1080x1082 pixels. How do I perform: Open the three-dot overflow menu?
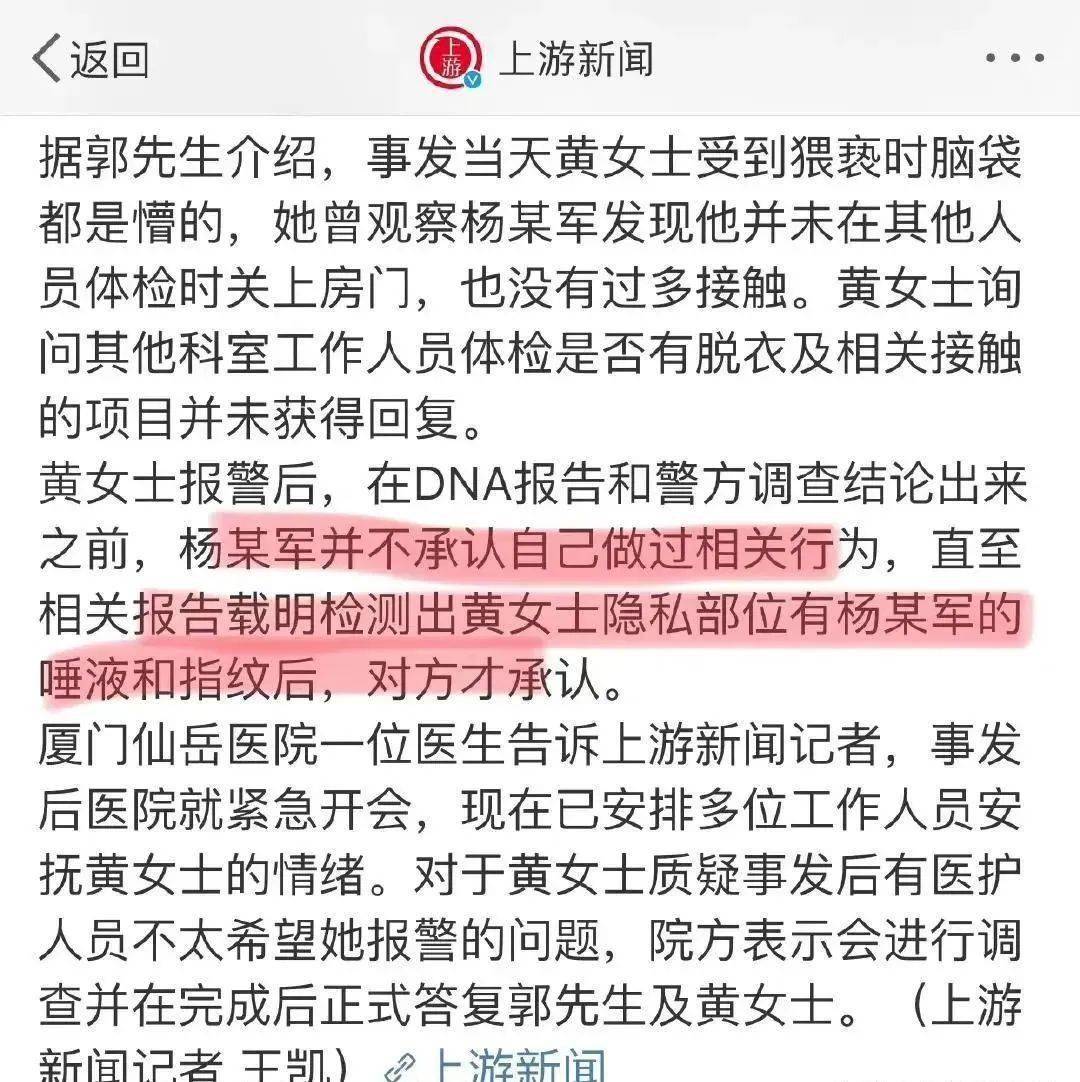click(x=1015, y=59)
